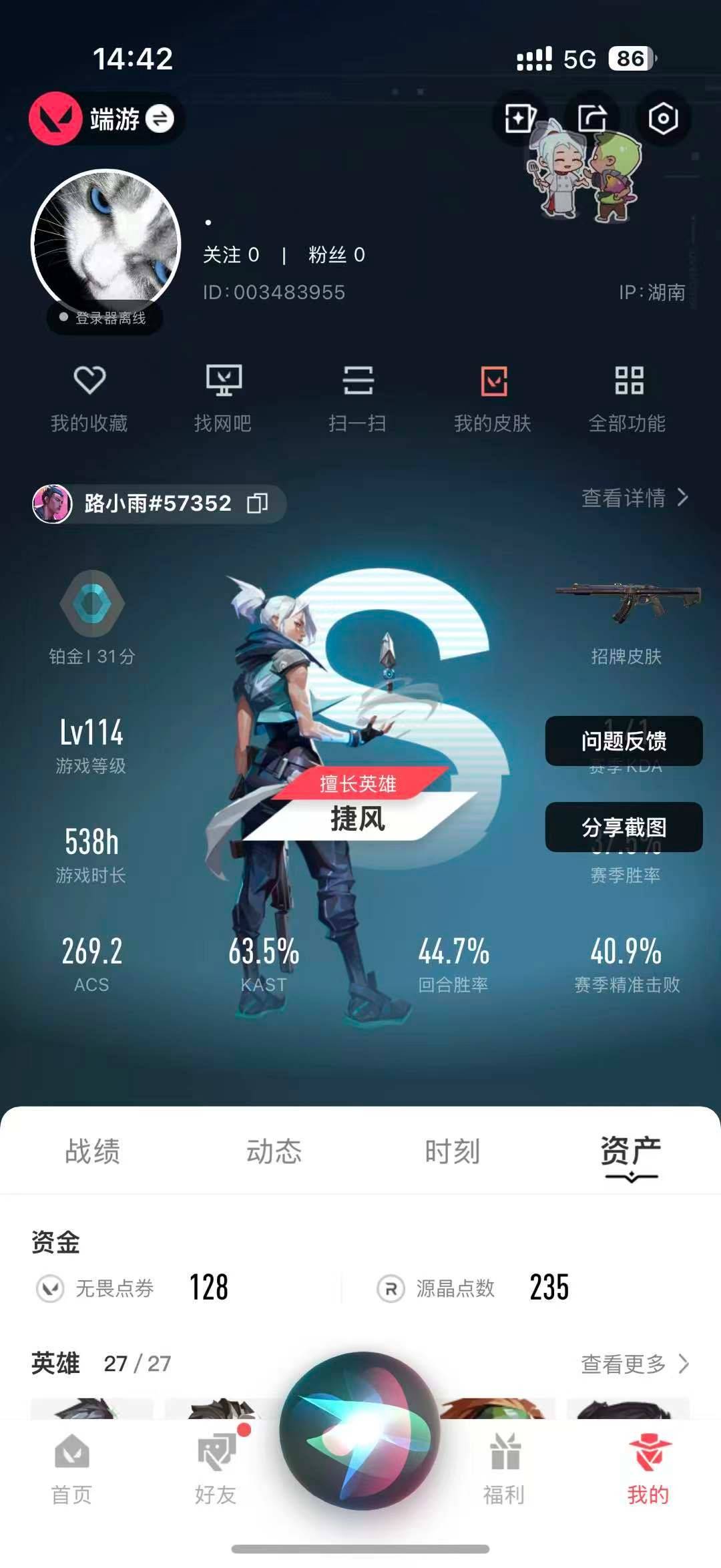Viewport: 721px width, 1568px height.
Task: Copy the game ID 路小雨#57352
Action: (x=257, y=504)
